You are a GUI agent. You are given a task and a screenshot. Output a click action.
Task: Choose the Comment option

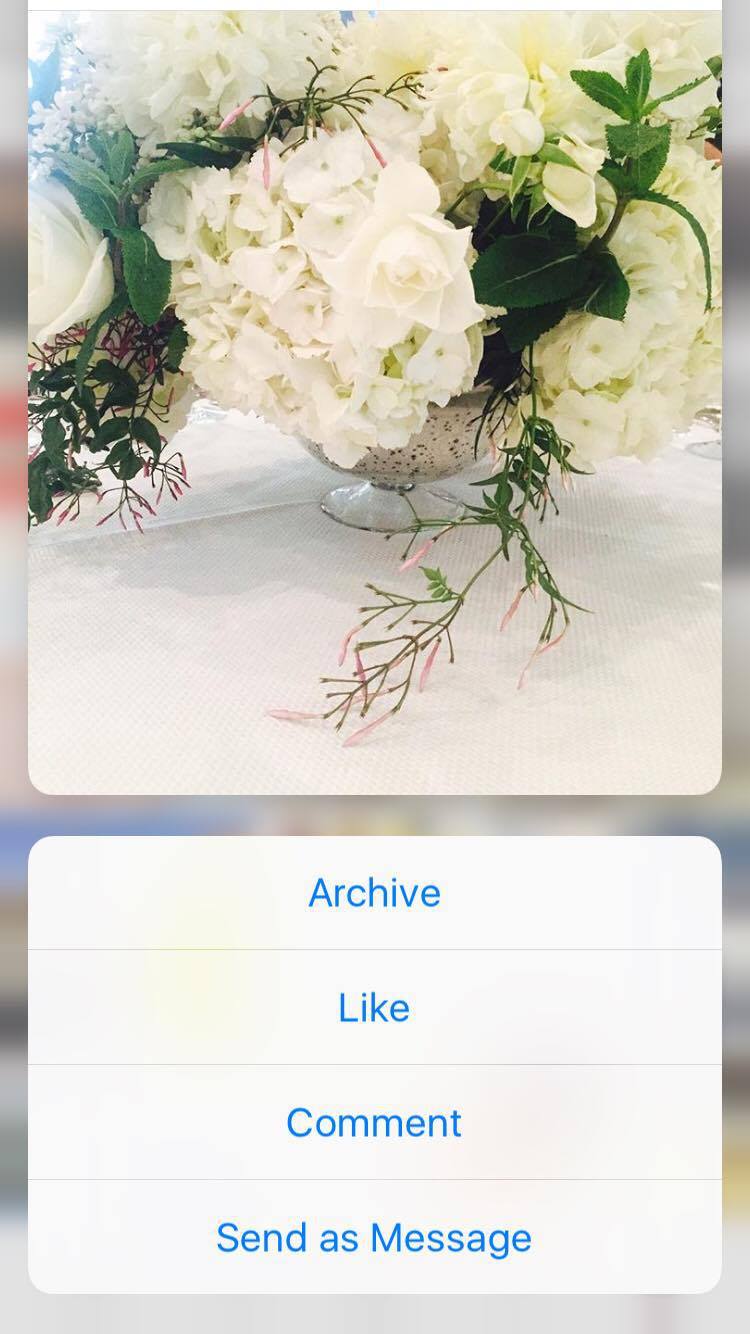pyautogui.click(x=374, y=1123)
